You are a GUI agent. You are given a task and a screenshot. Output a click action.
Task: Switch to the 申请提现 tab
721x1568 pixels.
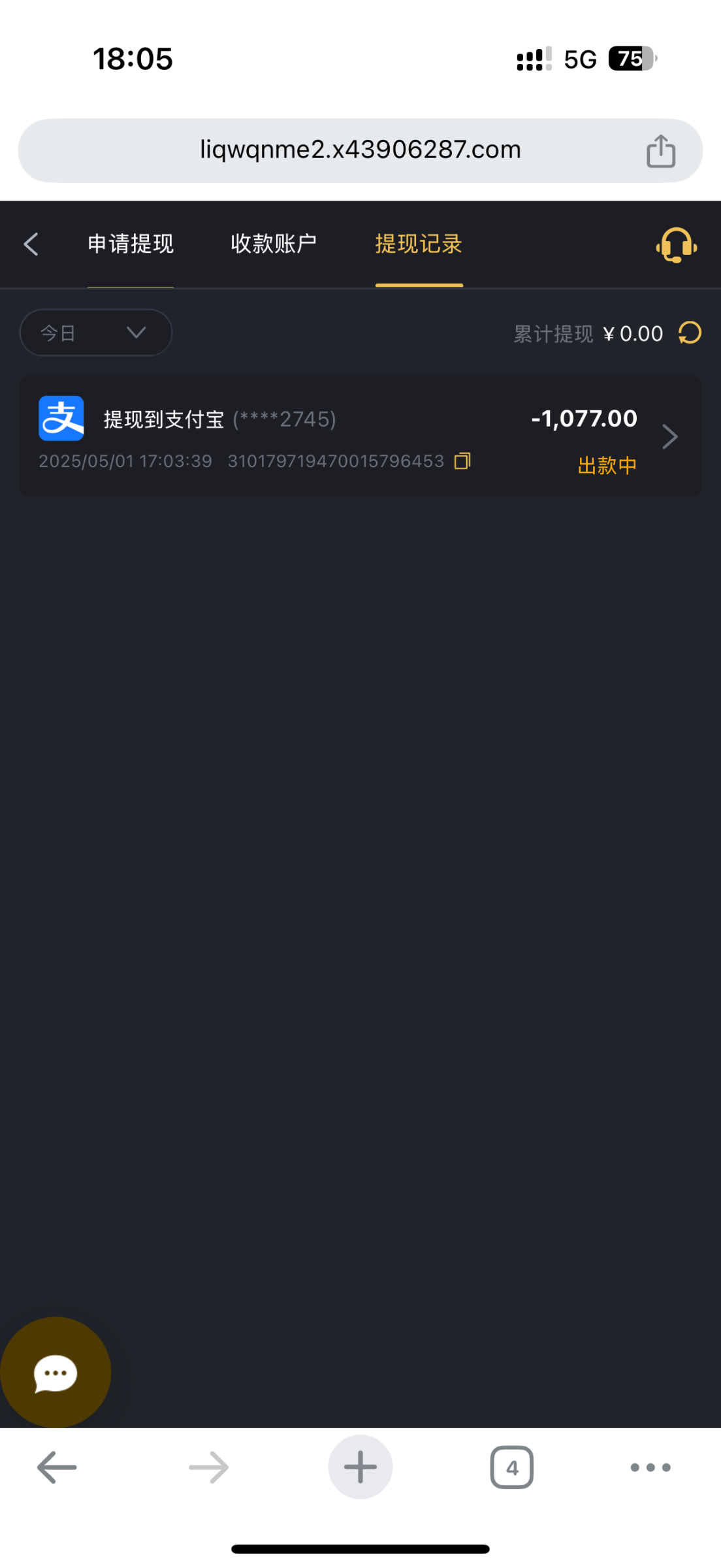pyautogui.click(x=131, y=244)
